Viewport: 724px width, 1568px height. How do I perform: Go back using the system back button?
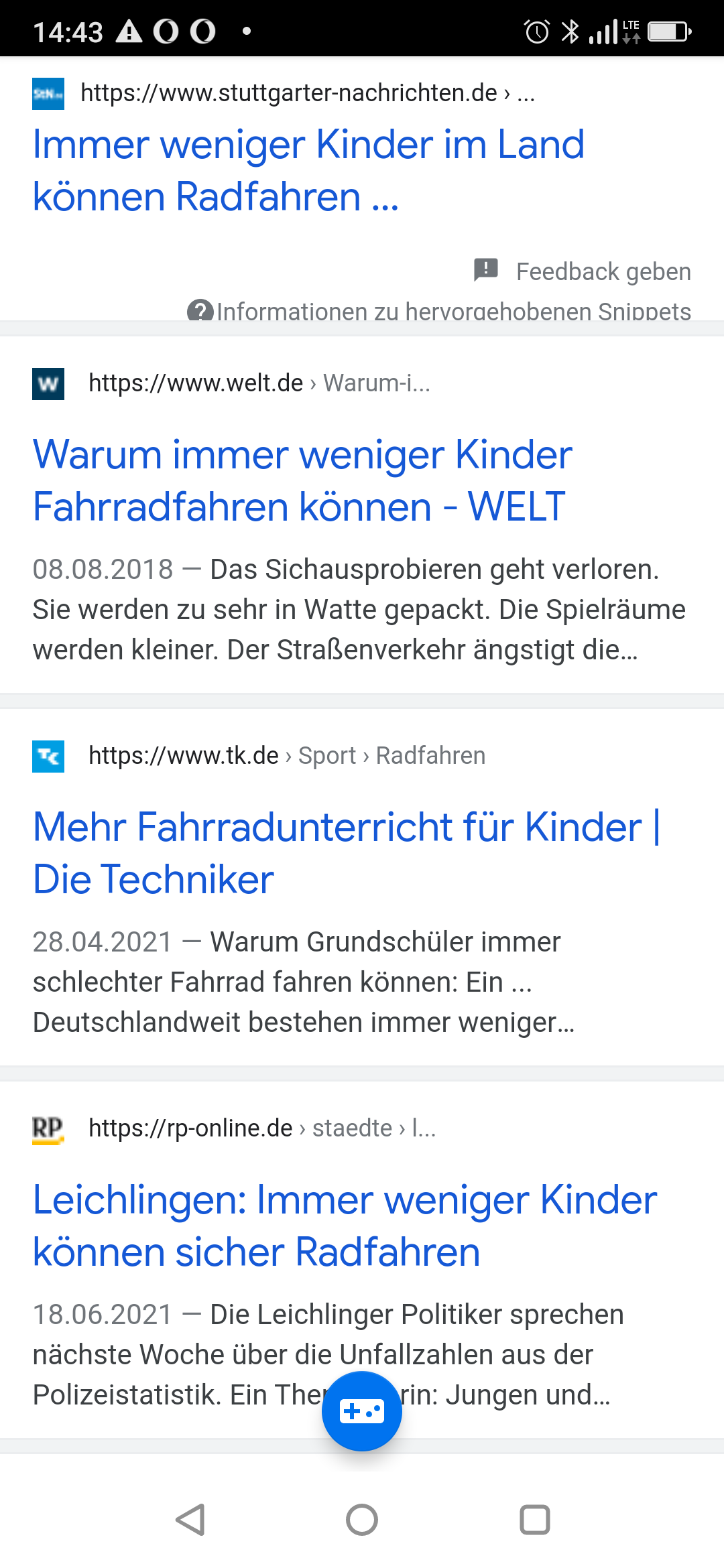click(x=190, y=1520)
